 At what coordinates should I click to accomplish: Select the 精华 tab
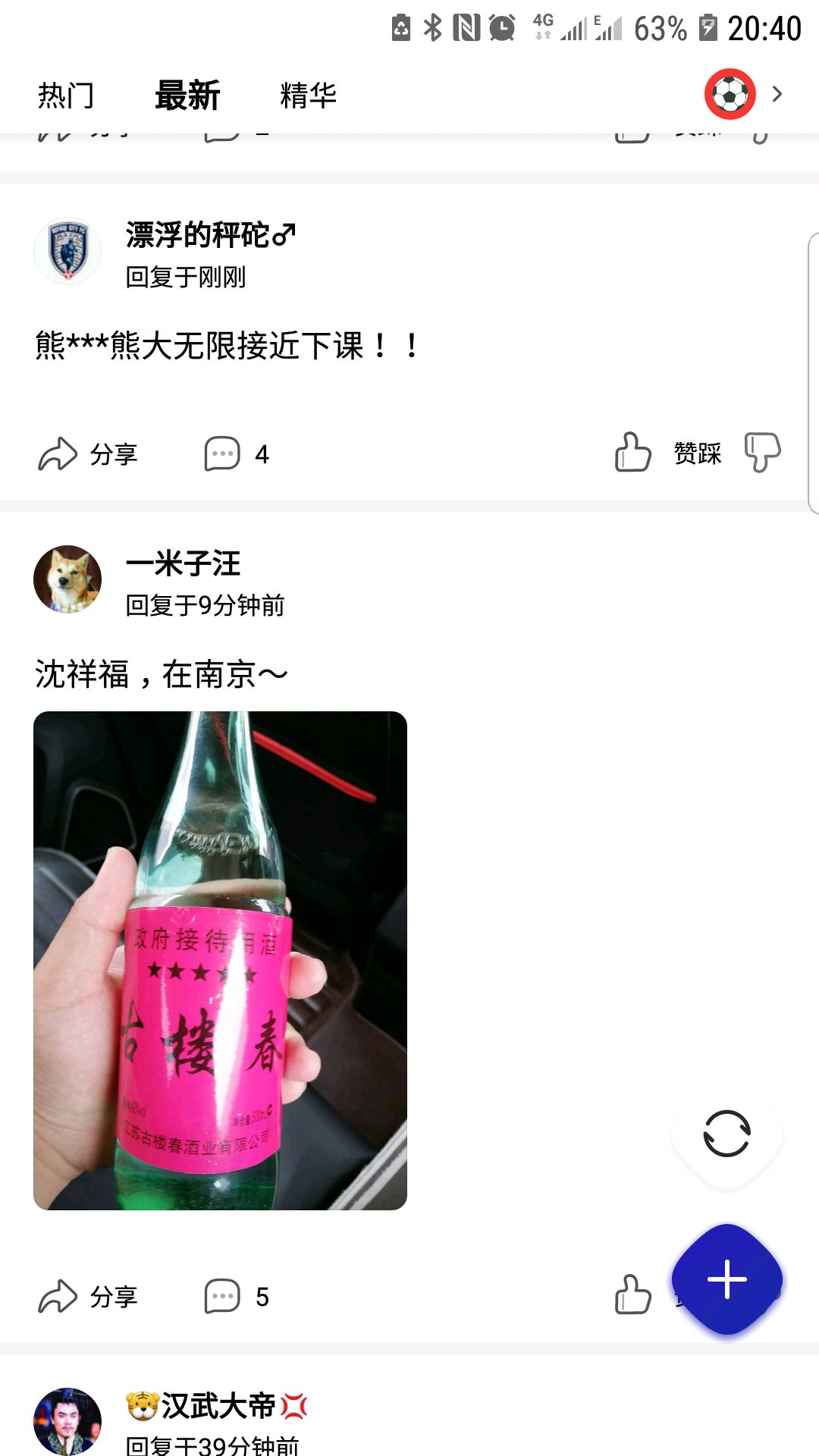308,96
